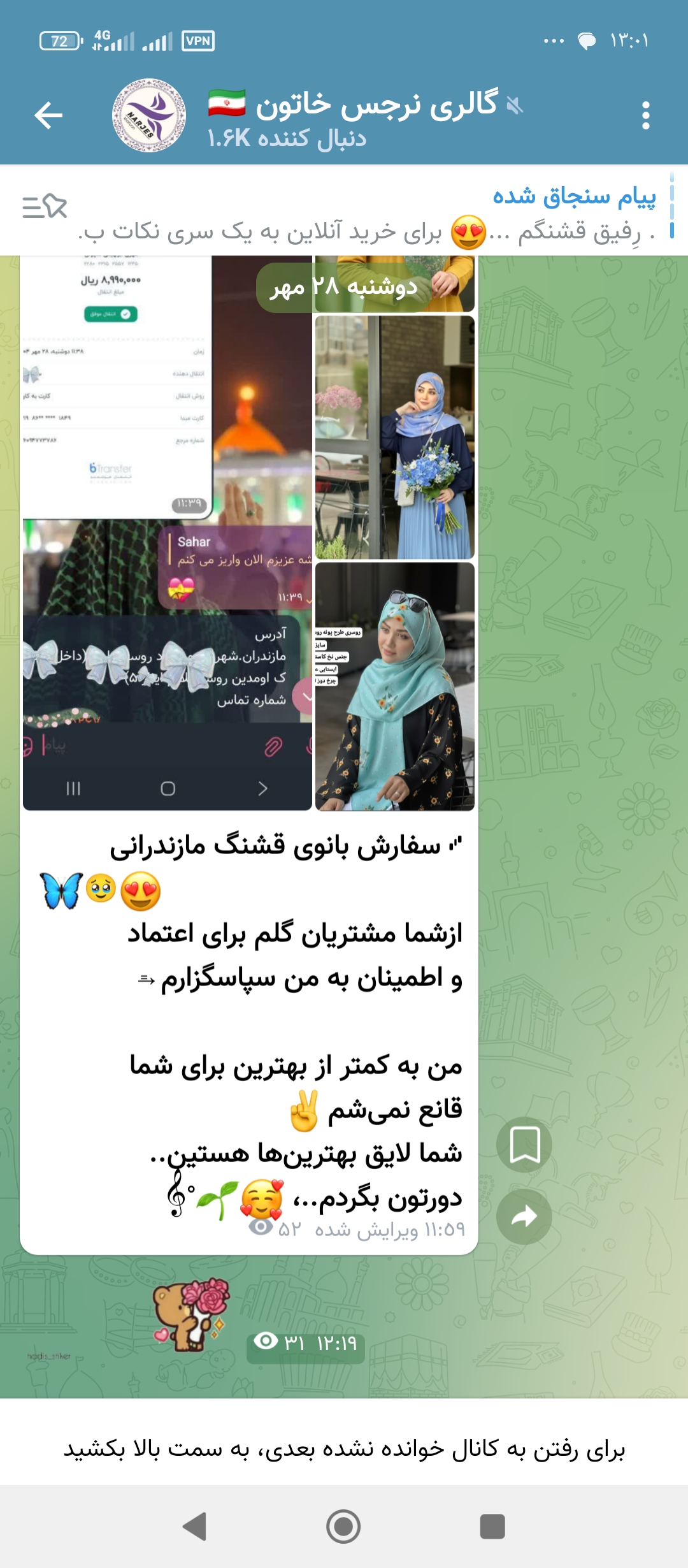Image resolution: width=688 pixels, height=1568 pixels.
Task: Open the photo of woman holding blue flowers
Action: click(x=394, y=437)
